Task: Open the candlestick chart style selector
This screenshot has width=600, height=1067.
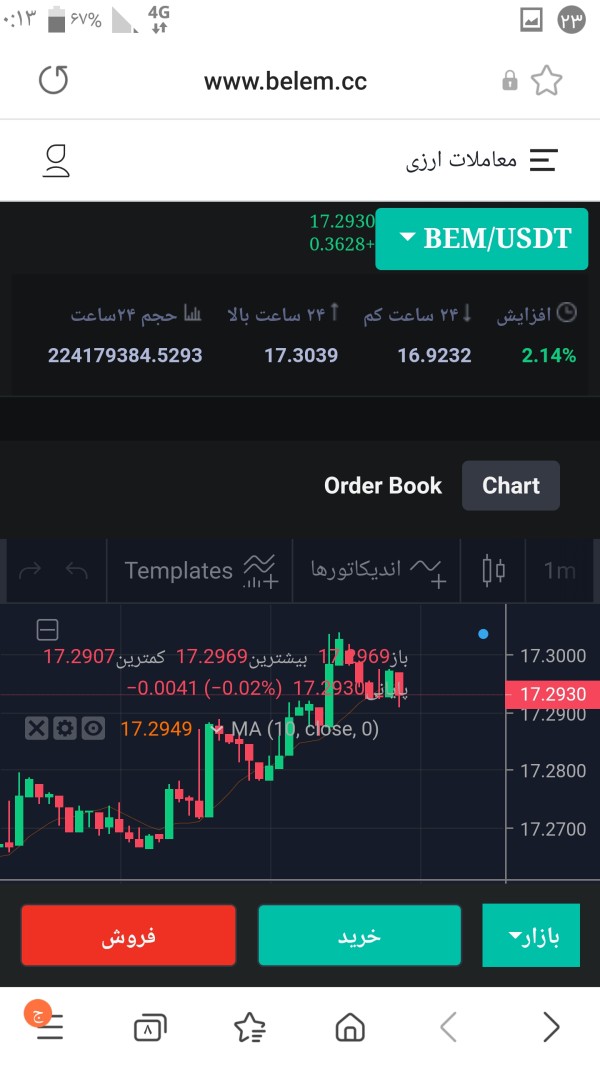Action: point(493,570)
